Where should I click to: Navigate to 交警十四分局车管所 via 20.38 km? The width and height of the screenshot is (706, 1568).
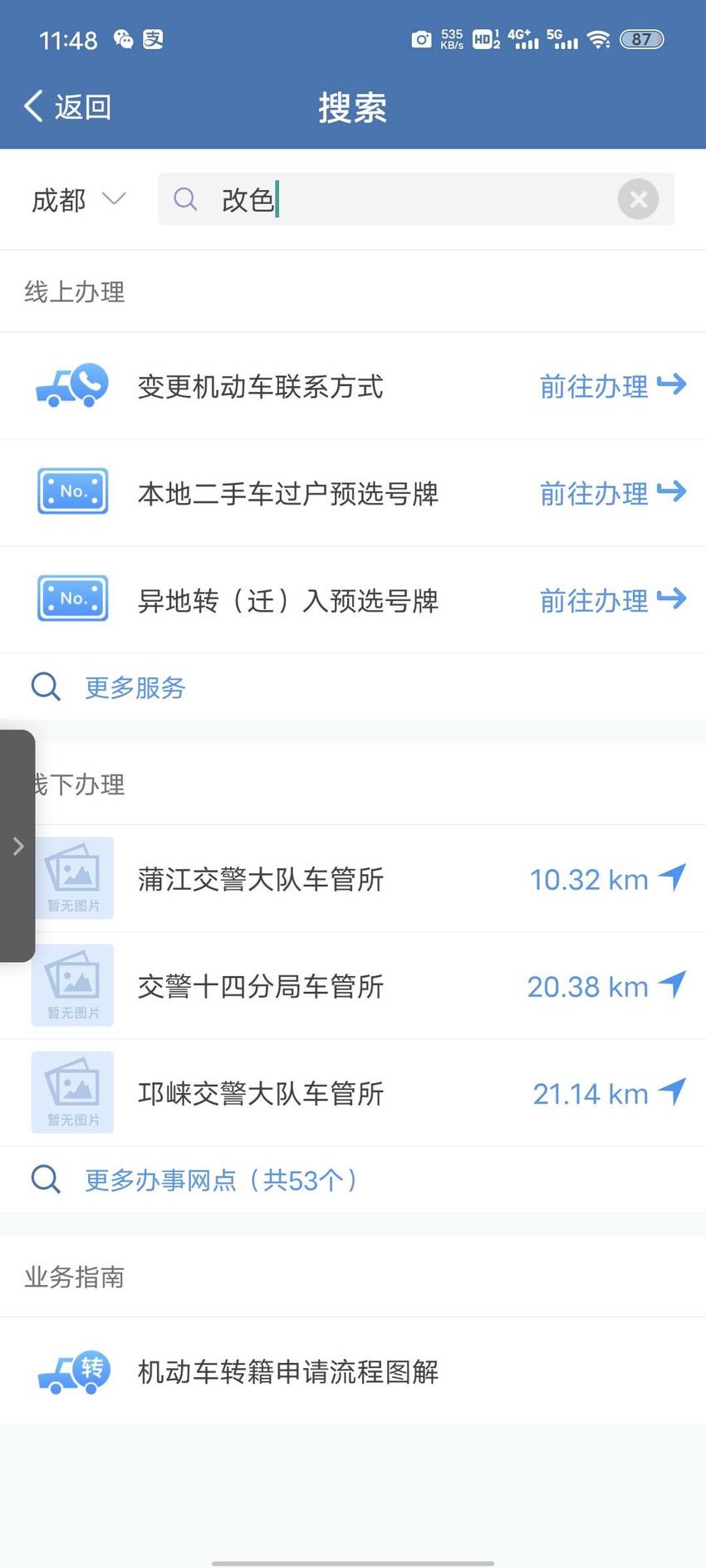pyautogui.click(x=606, y=986)
